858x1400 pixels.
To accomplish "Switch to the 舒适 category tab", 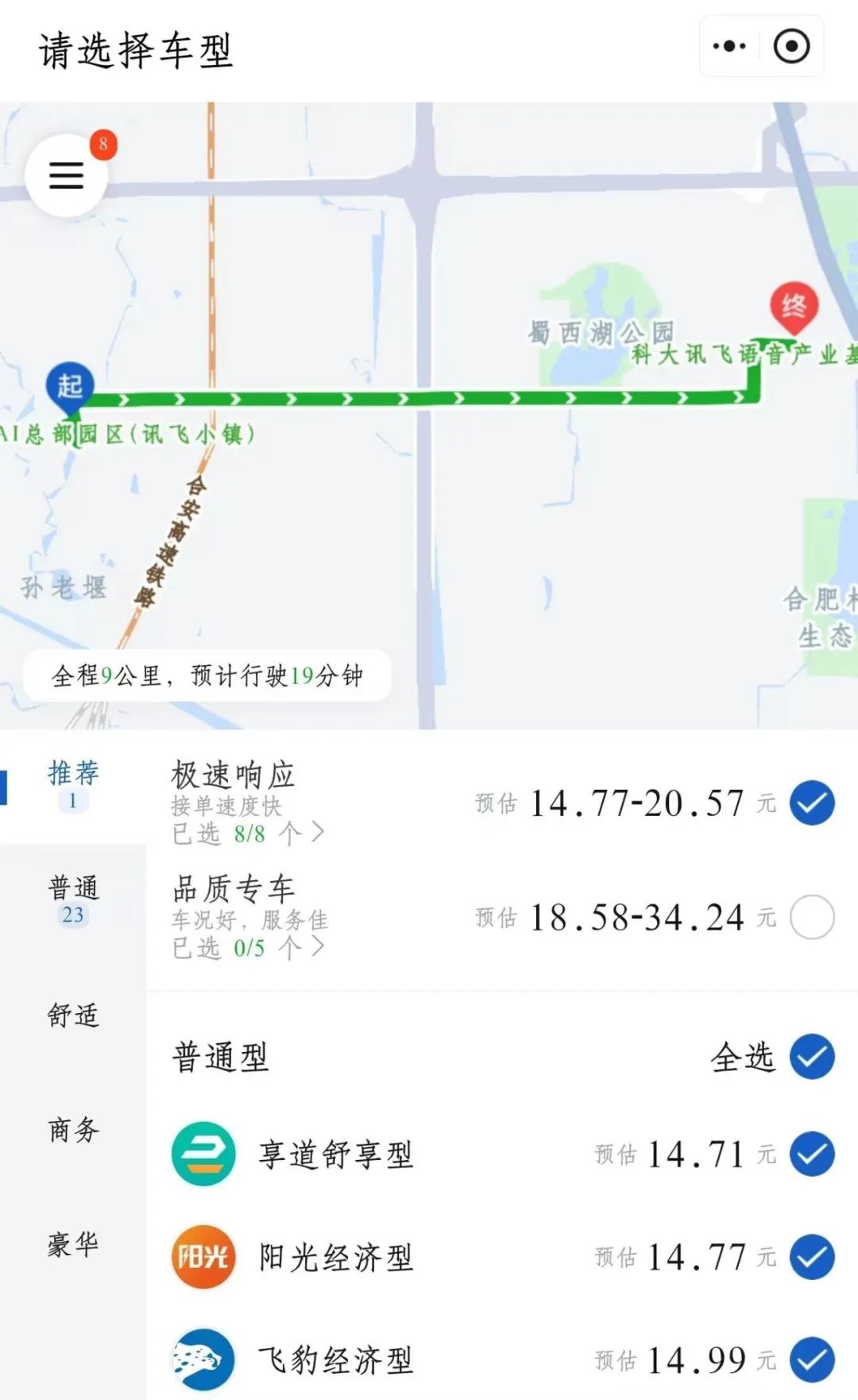I will [73, 1015].
